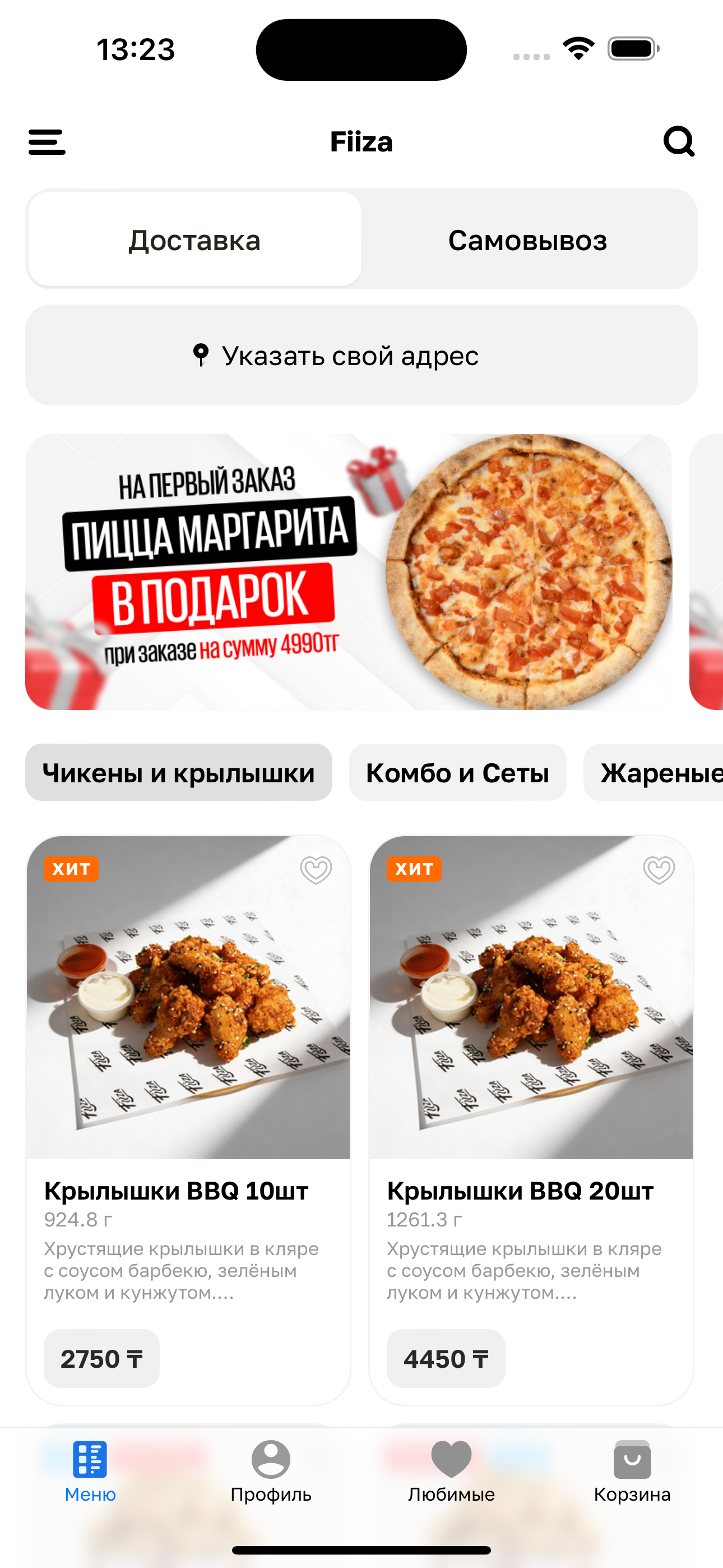Open the Корзина cart tab
The image size is (723, 1568).
coord(632,1470)
